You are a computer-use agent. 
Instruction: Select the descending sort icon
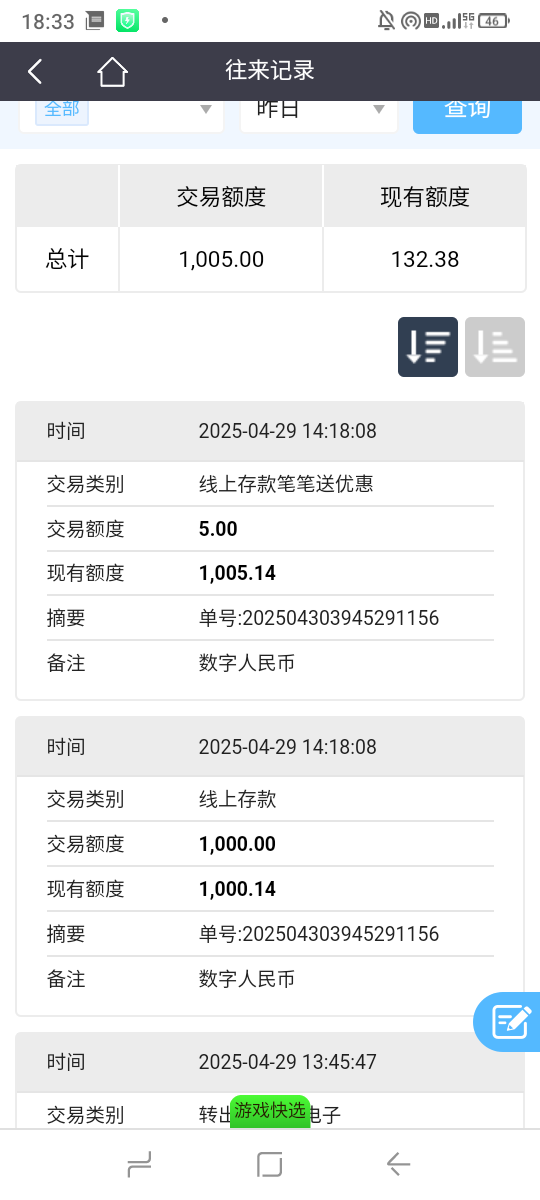pyautogui.click(x=428, y=347)
